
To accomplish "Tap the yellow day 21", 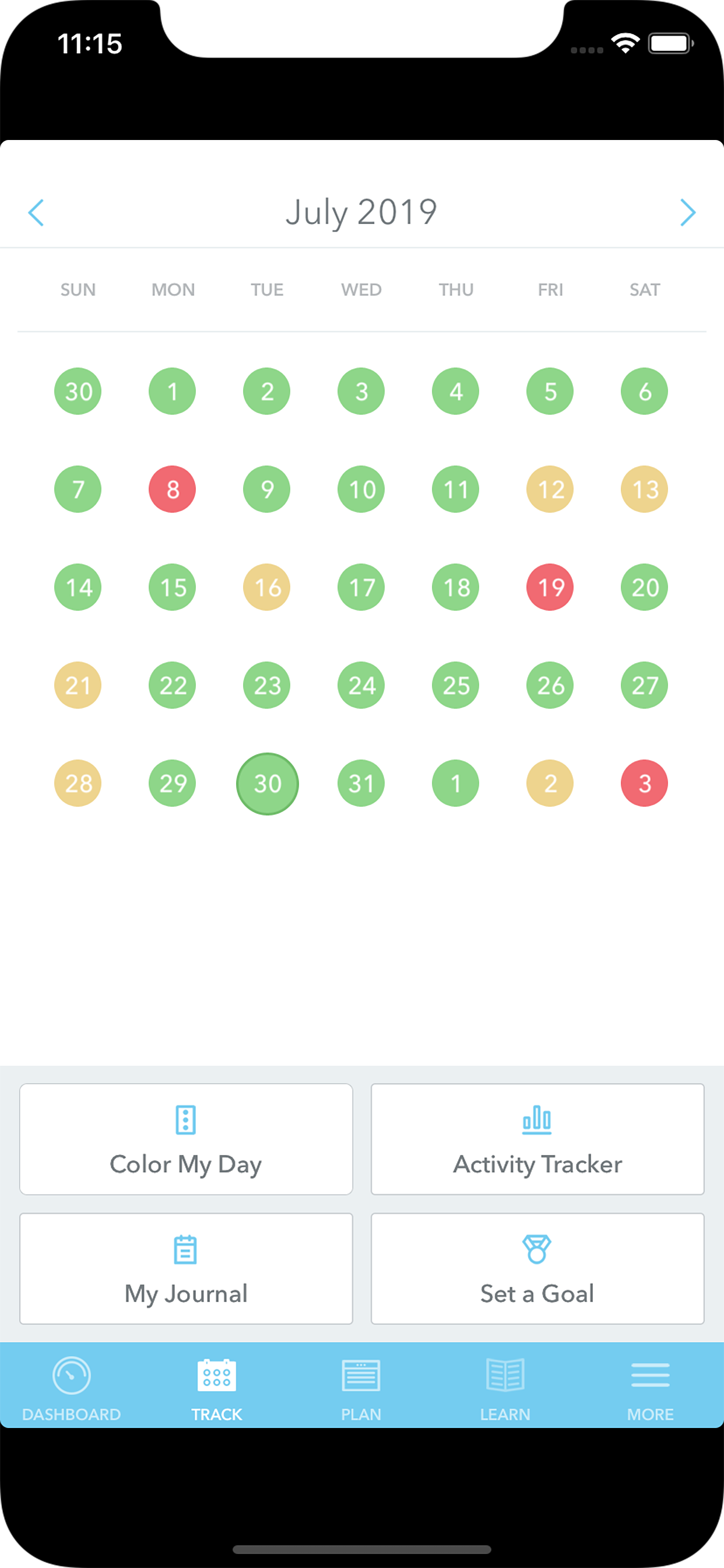I will coord(78,685).
